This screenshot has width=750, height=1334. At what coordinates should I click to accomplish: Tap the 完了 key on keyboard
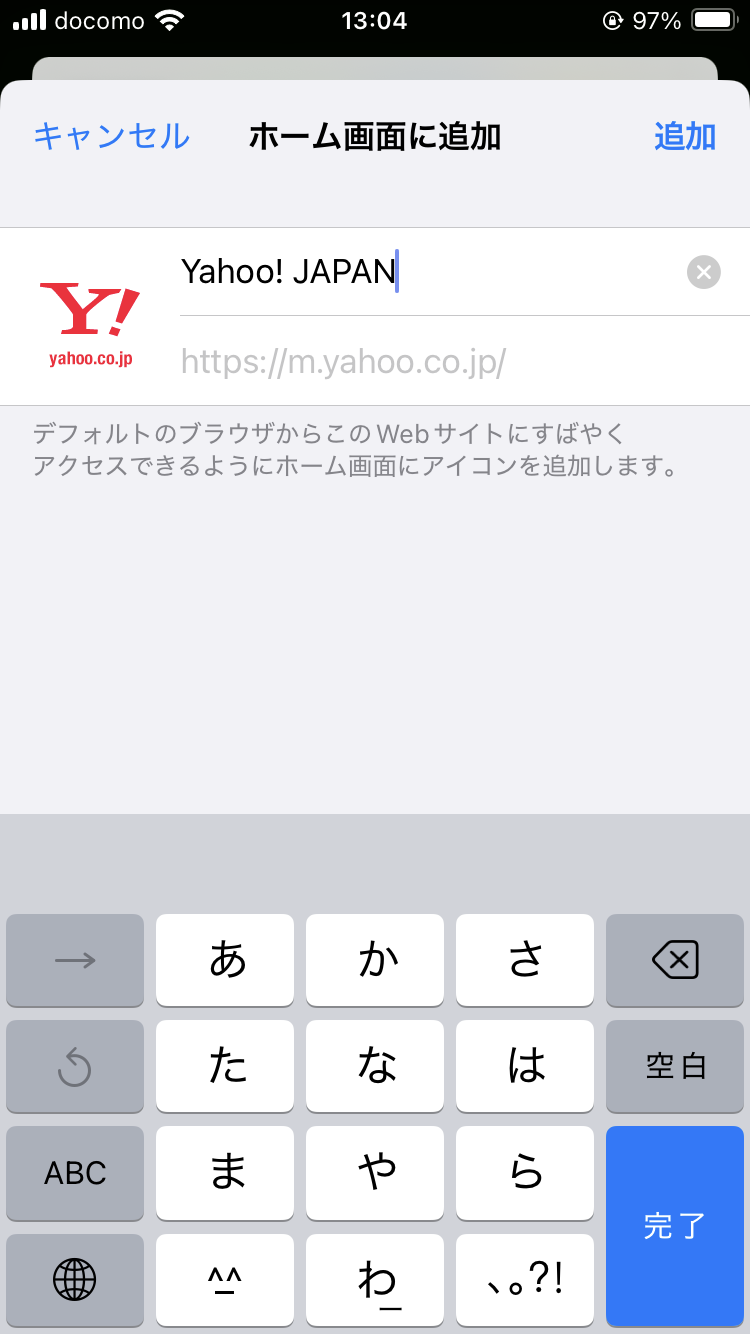[x=675, y=1225]
